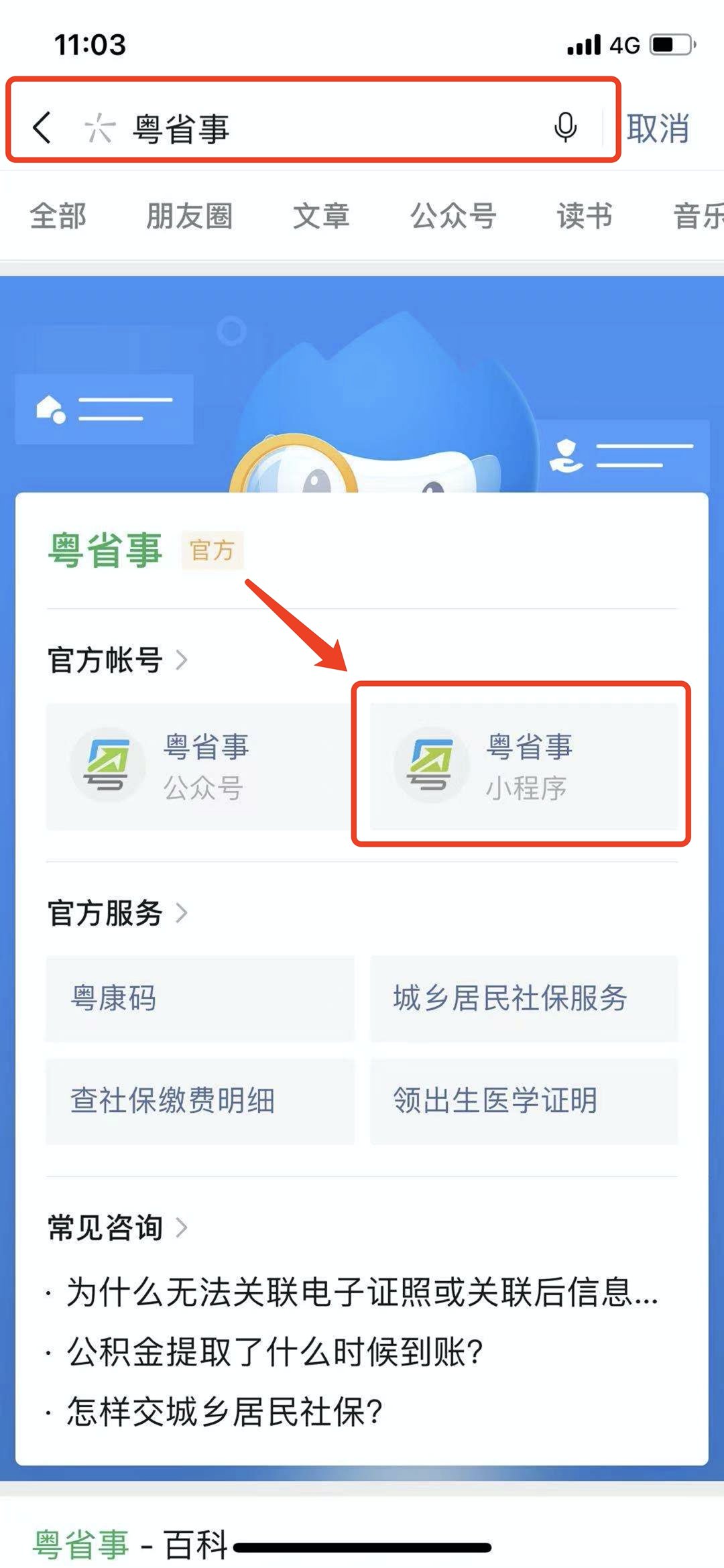Cancel the search with 取消
The height and width of the screenshot is (1568, 724).
tap(657, 128)
